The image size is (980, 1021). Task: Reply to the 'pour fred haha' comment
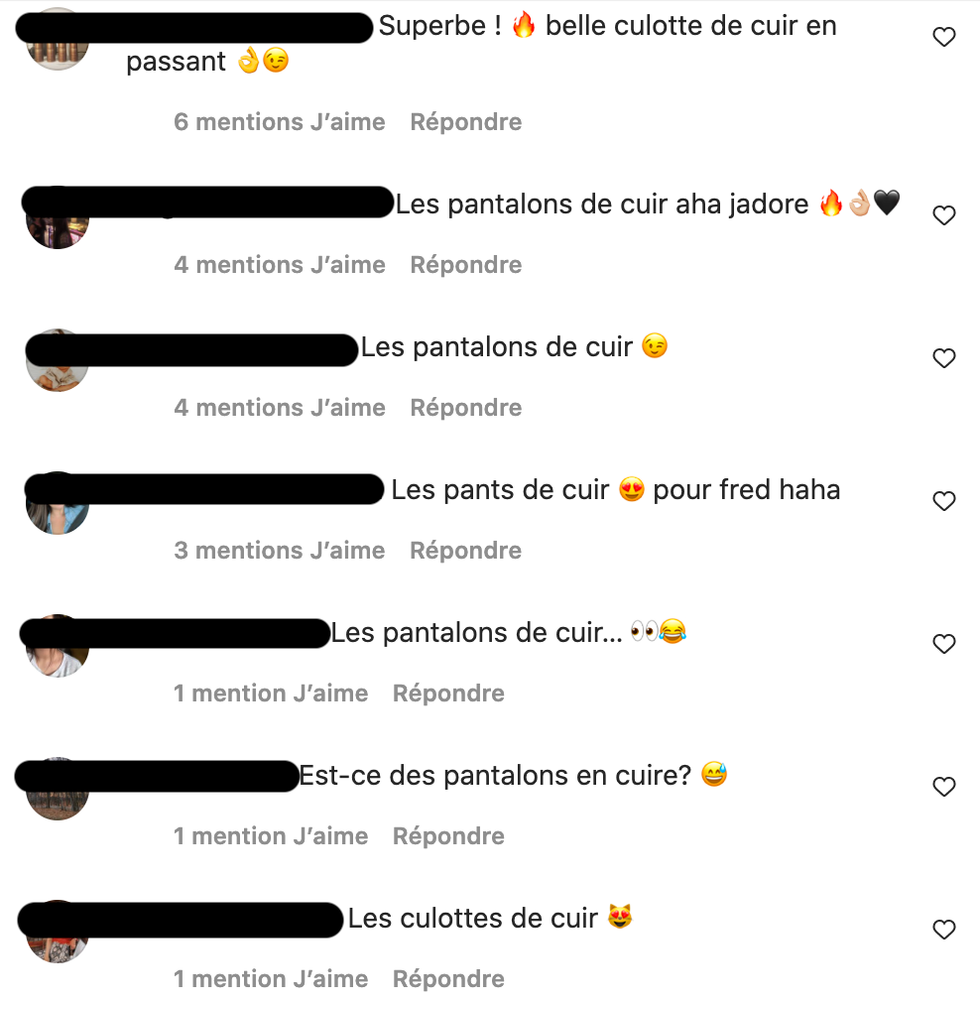466,551
